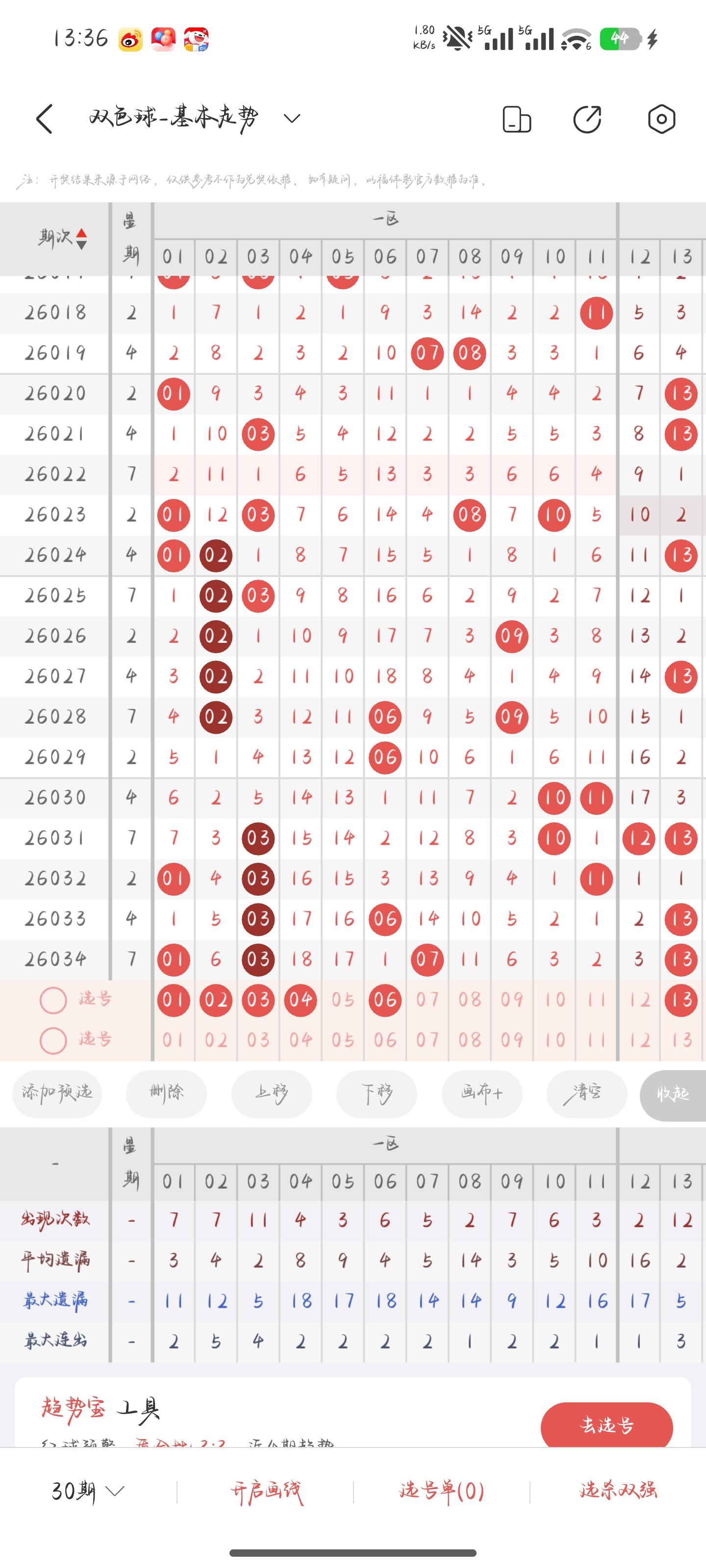Image resolution: width=706 pixels, height=1568 pixels.
Task: Enable line drawing with 开启画线
Action: click(266, 1491)
